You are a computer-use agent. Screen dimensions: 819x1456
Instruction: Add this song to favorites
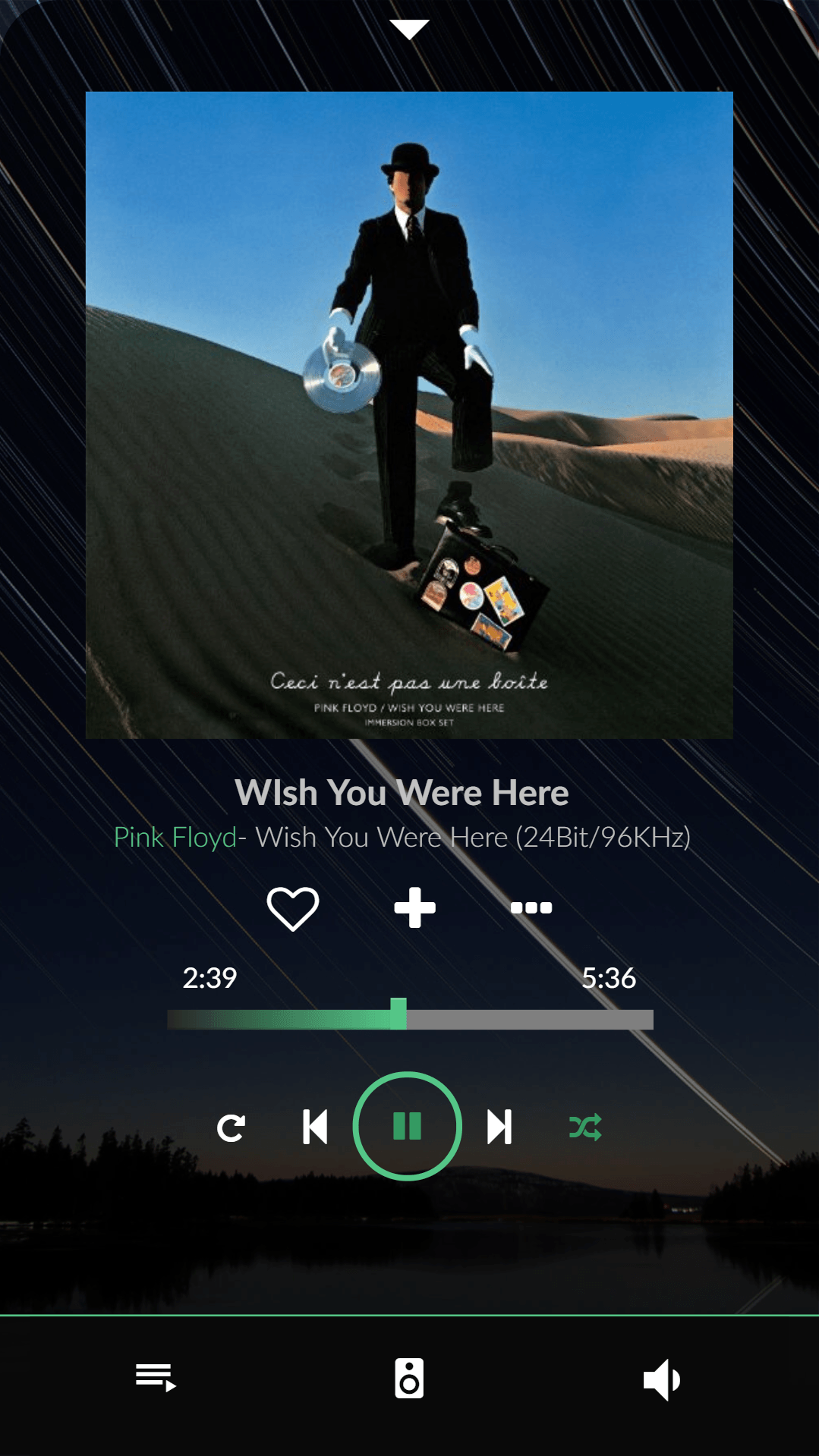293,907
